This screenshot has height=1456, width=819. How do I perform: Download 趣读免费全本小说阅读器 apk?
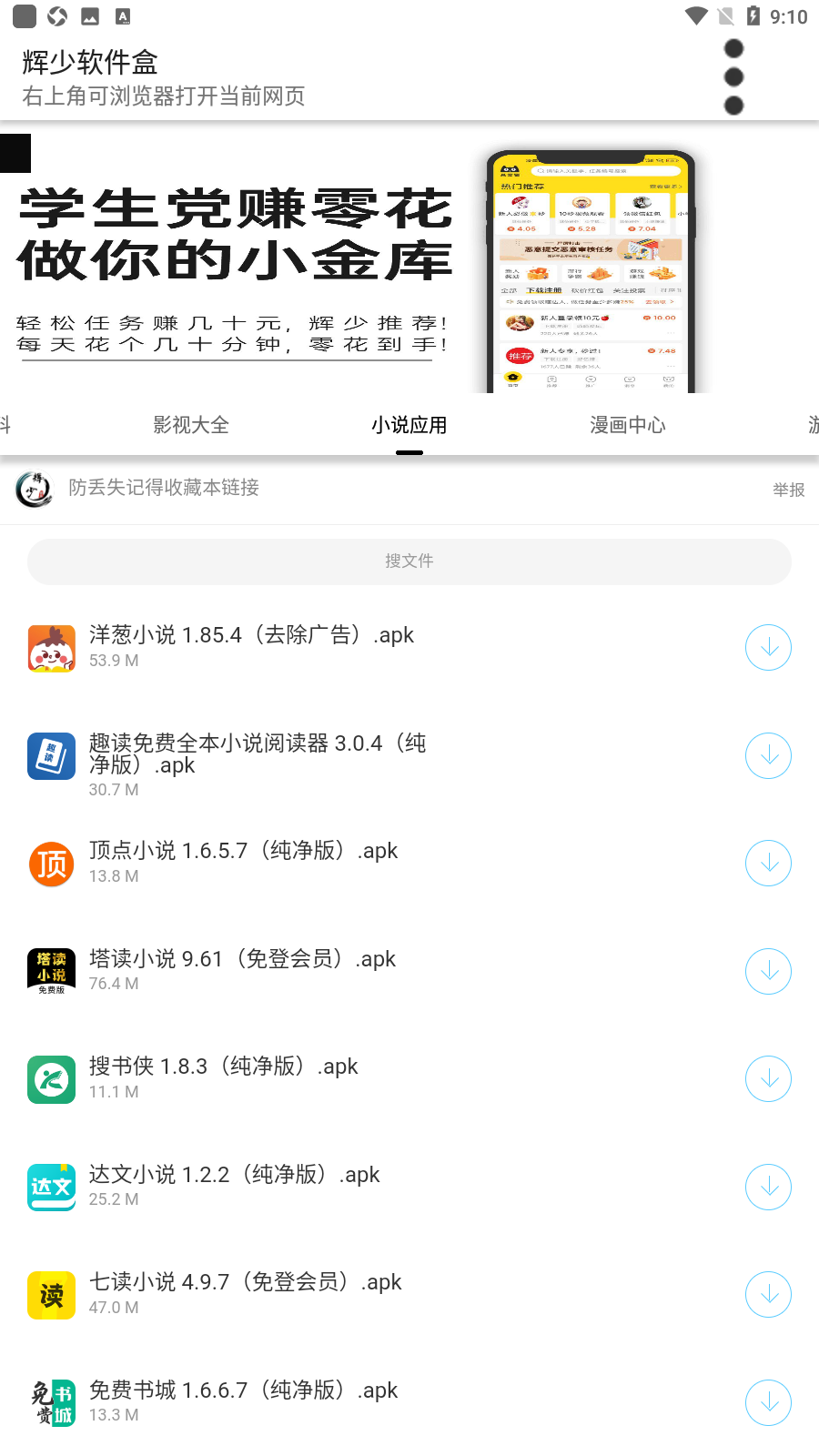click(x=768, y=755)
